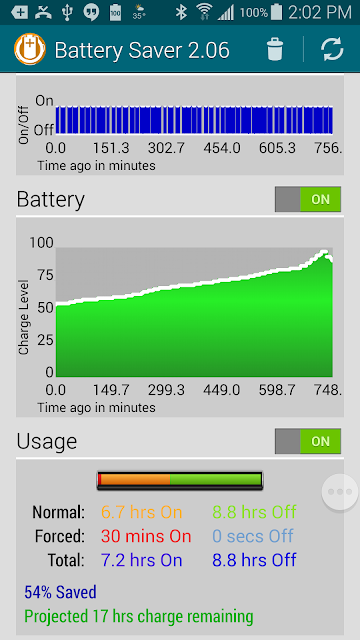Refresh the battery statistics

coord(332,49)
